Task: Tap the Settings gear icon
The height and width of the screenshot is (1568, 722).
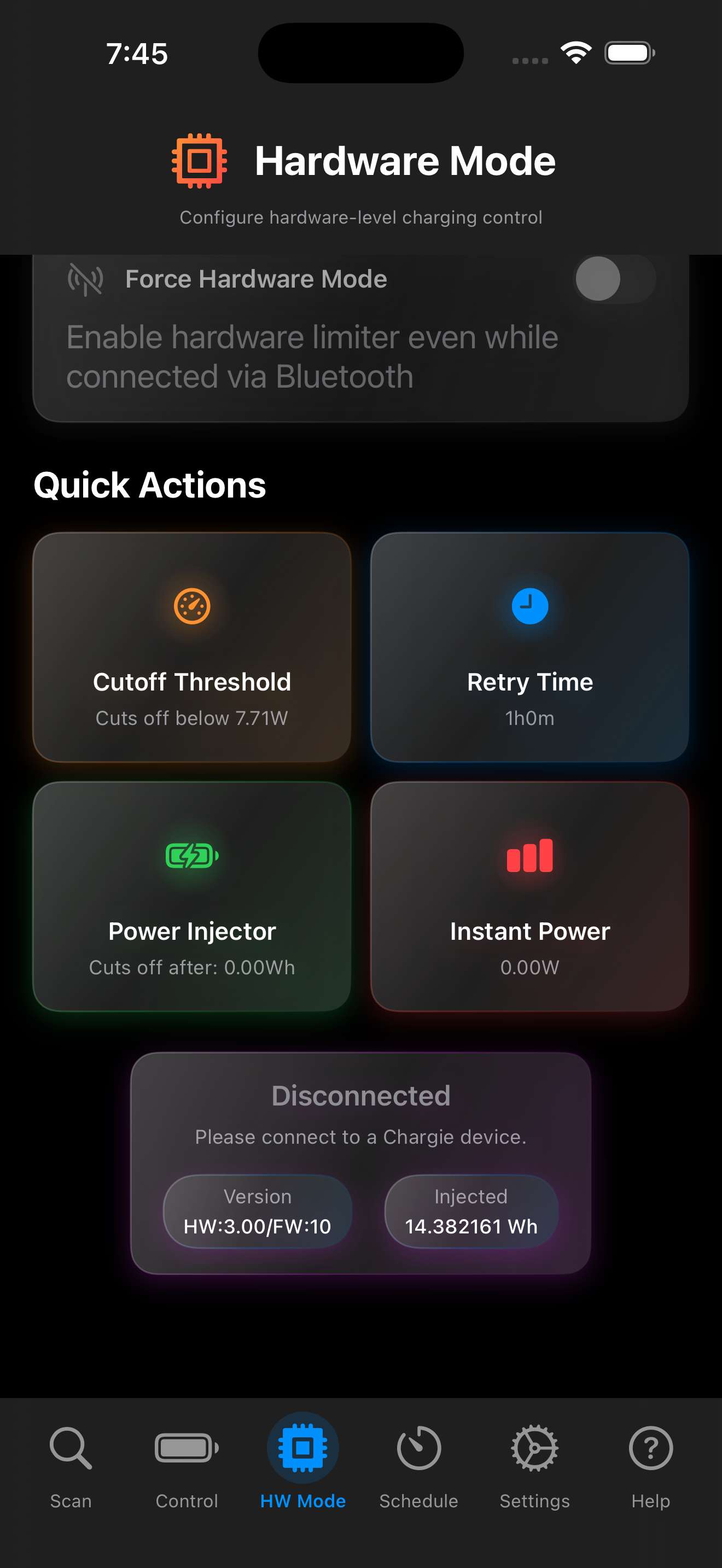Action: [x=534, y=1449]
